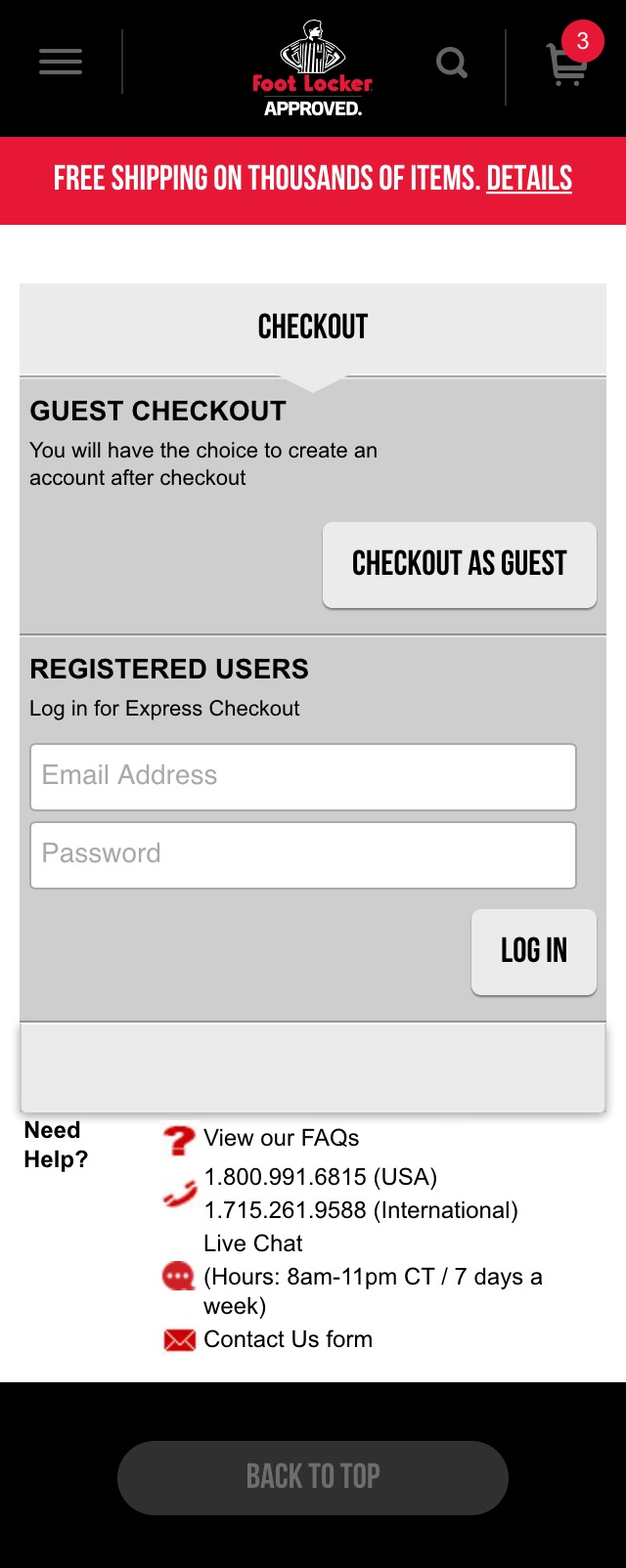View the shopping cart with 3 items

click(567, 63)
